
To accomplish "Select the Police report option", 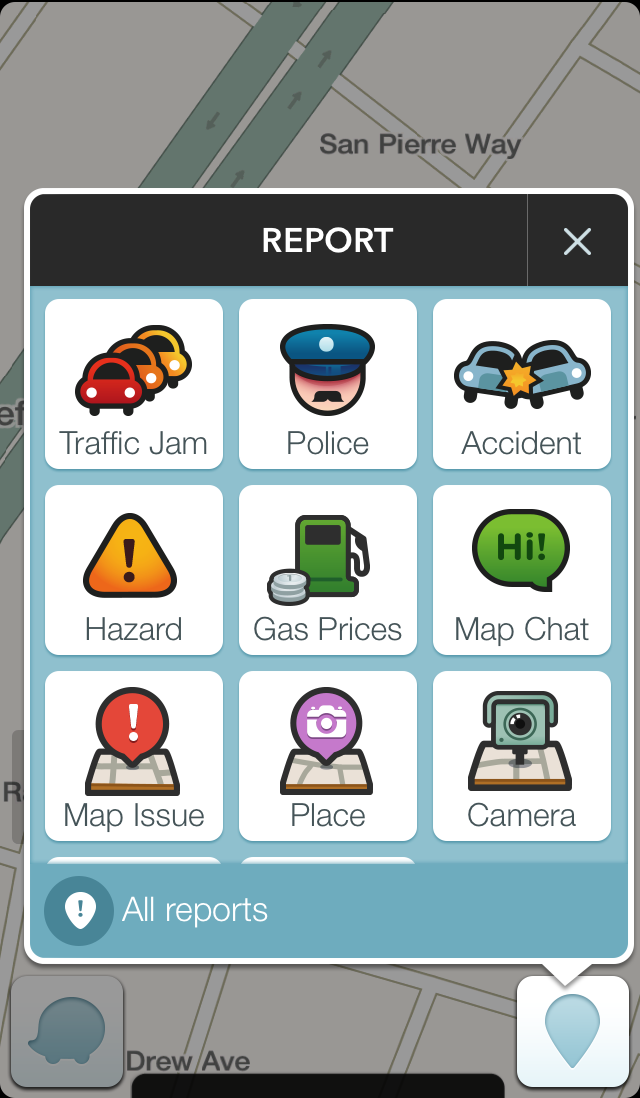I will [x=328, y=384].
